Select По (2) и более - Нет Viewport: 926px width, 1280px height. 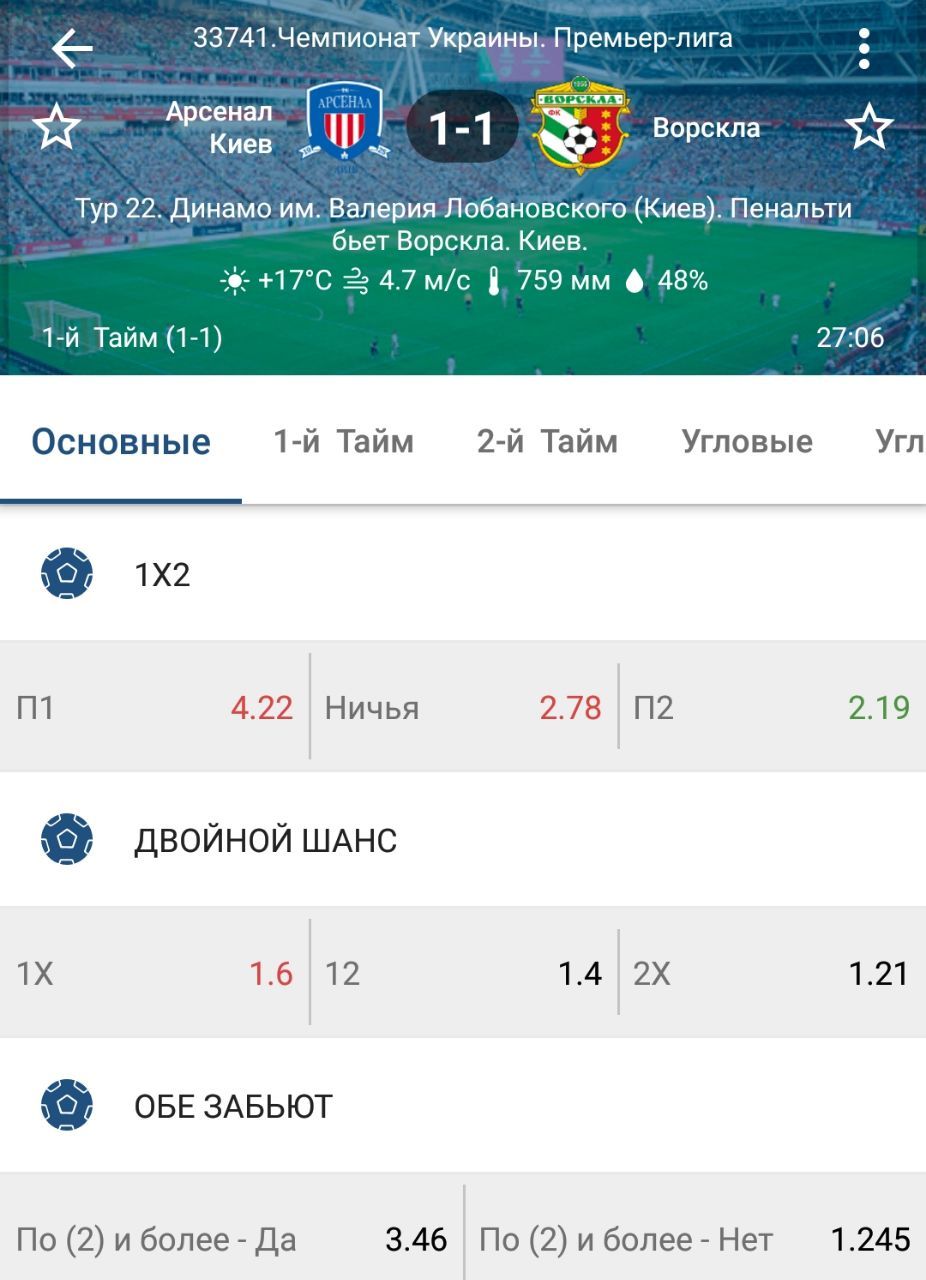pos(695,1240)
